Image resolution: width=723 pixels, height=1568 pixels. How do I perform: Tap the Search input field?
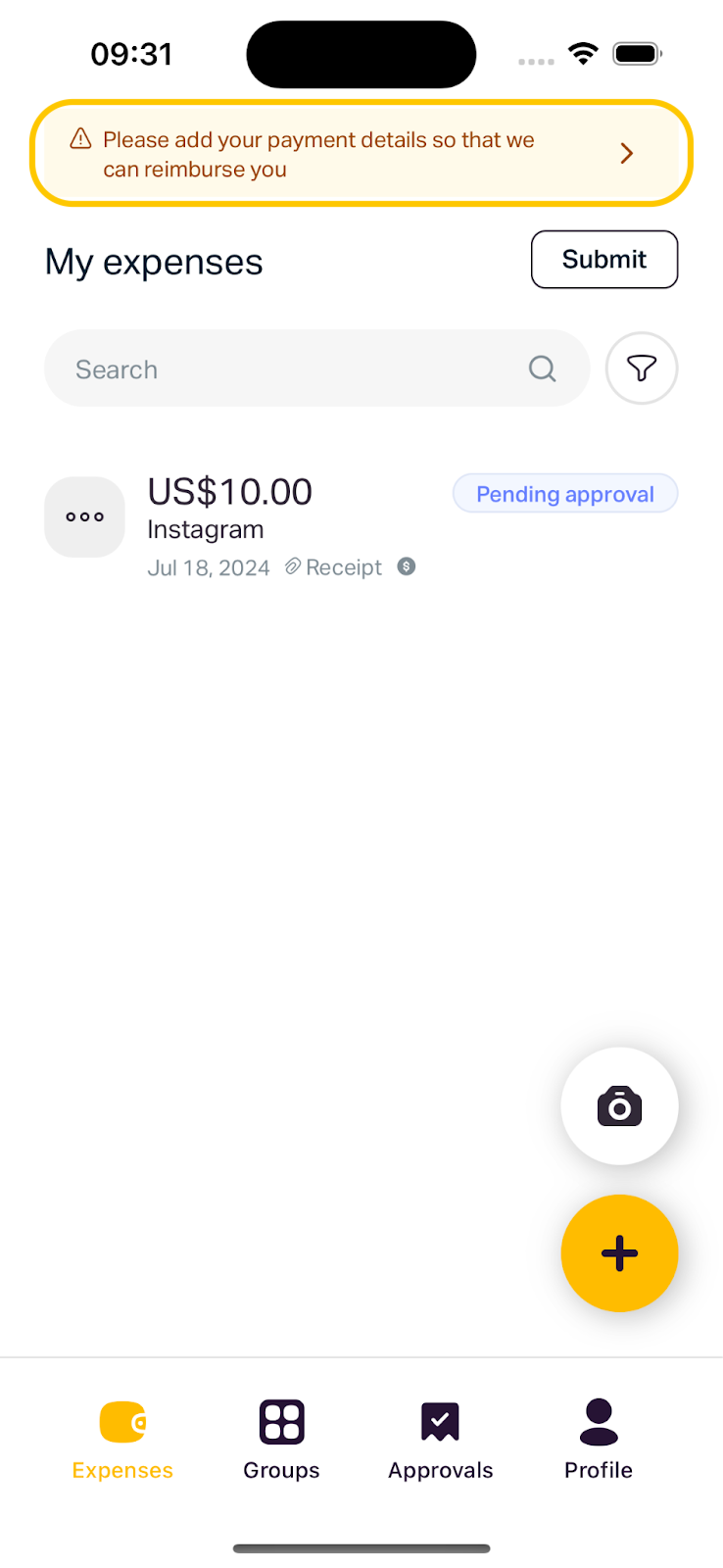tap(245, 368)
